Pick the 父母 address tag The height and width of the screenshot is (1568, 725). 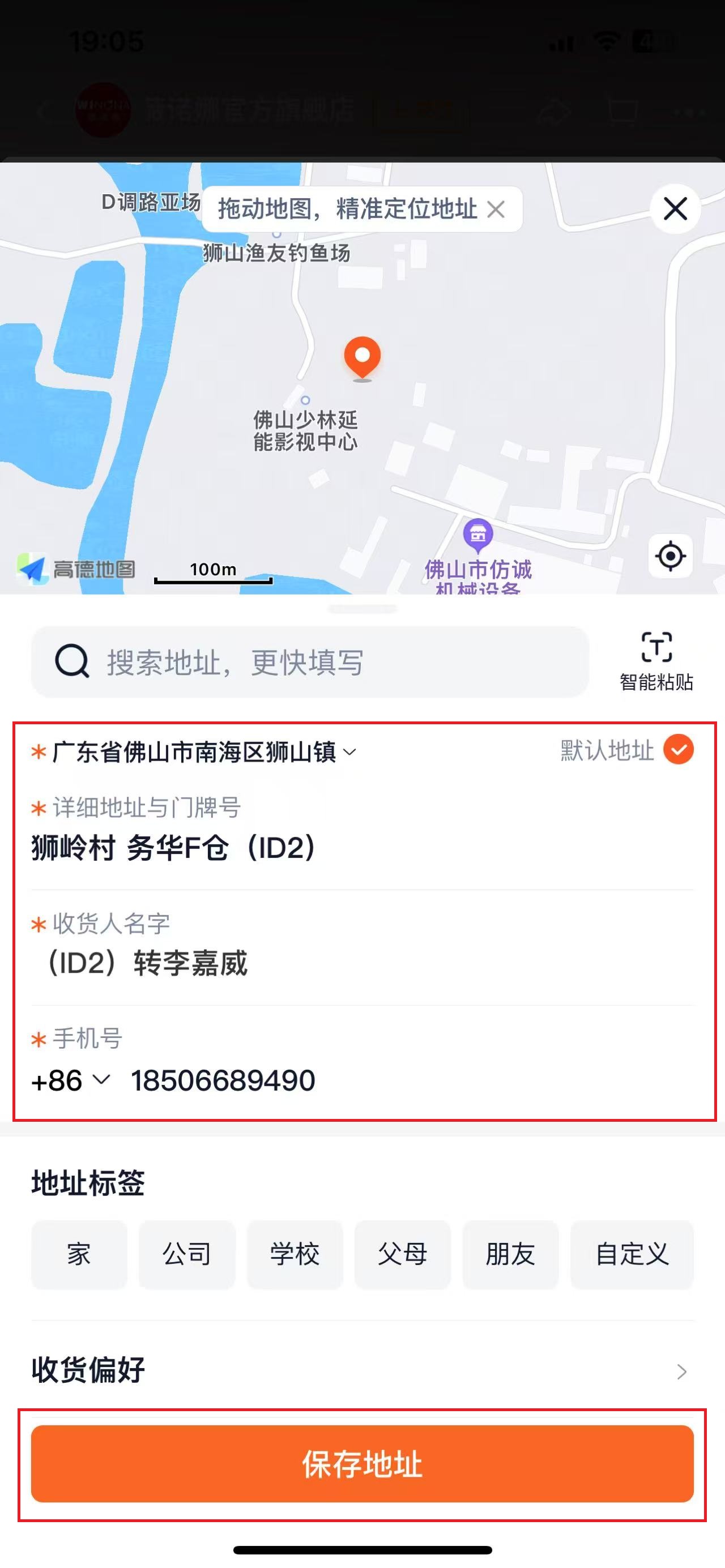point(402,1254)
